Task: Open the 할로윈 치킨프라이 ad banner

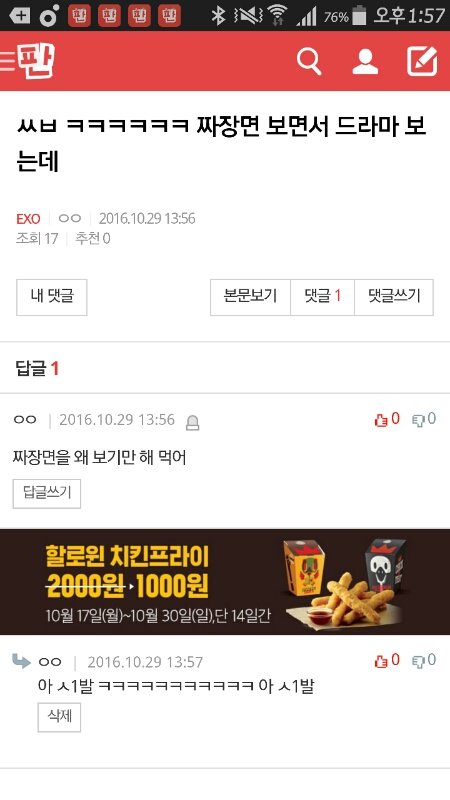Action: point(225,582)
